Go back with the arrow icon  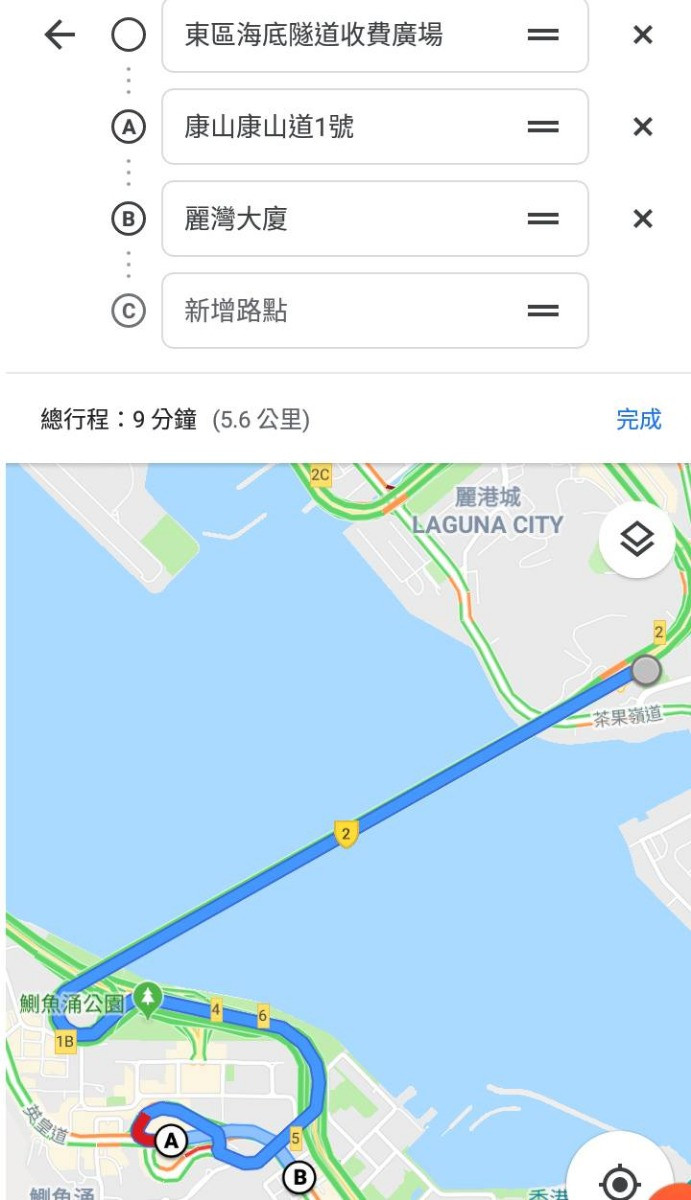coord(61,36)
